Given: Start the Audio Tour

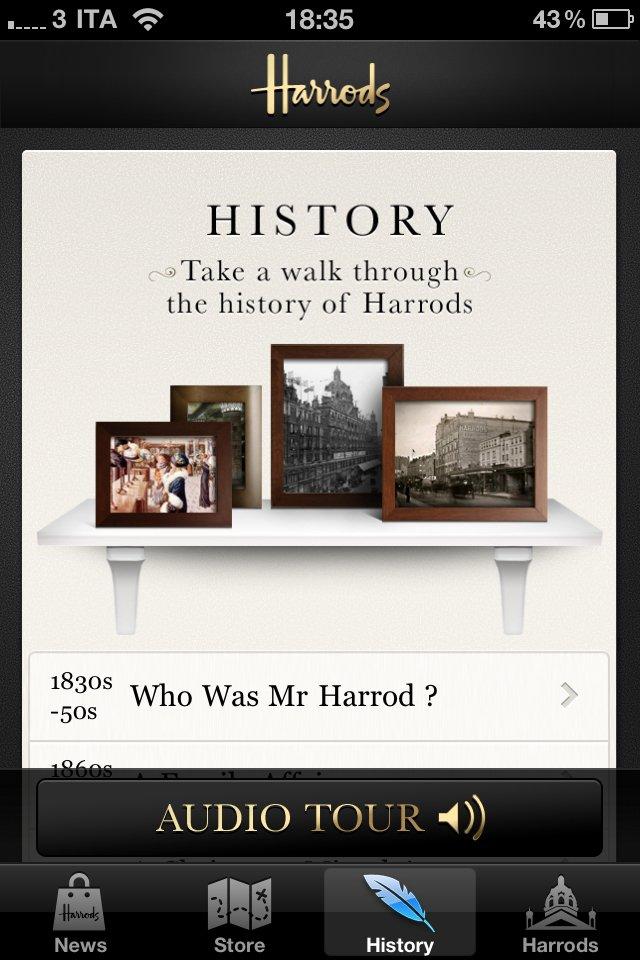Looking at the screenshot, I should 320,818.
